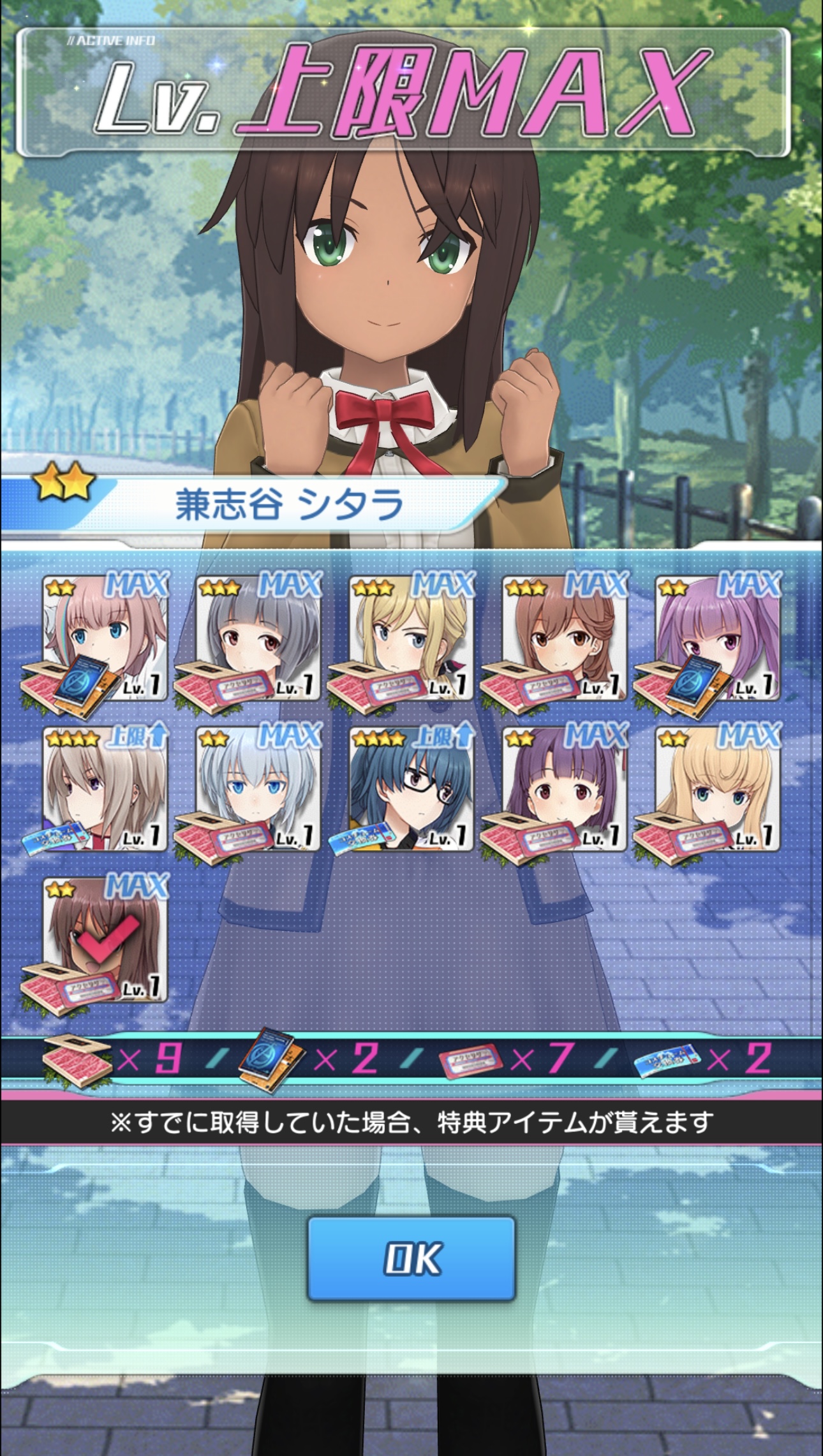Confirm the results with the OK button
The width and height of the screenshot is (823, 1456).
point(411,1259)
